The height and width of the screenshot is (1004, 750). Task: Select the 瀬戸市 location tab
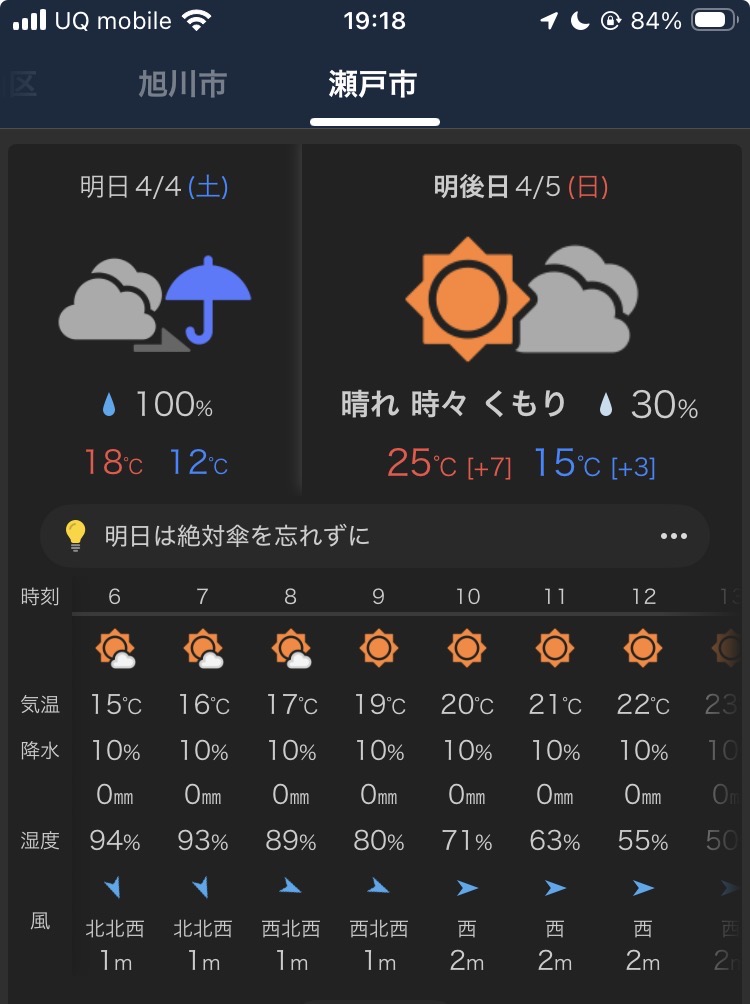coord(373,84)
